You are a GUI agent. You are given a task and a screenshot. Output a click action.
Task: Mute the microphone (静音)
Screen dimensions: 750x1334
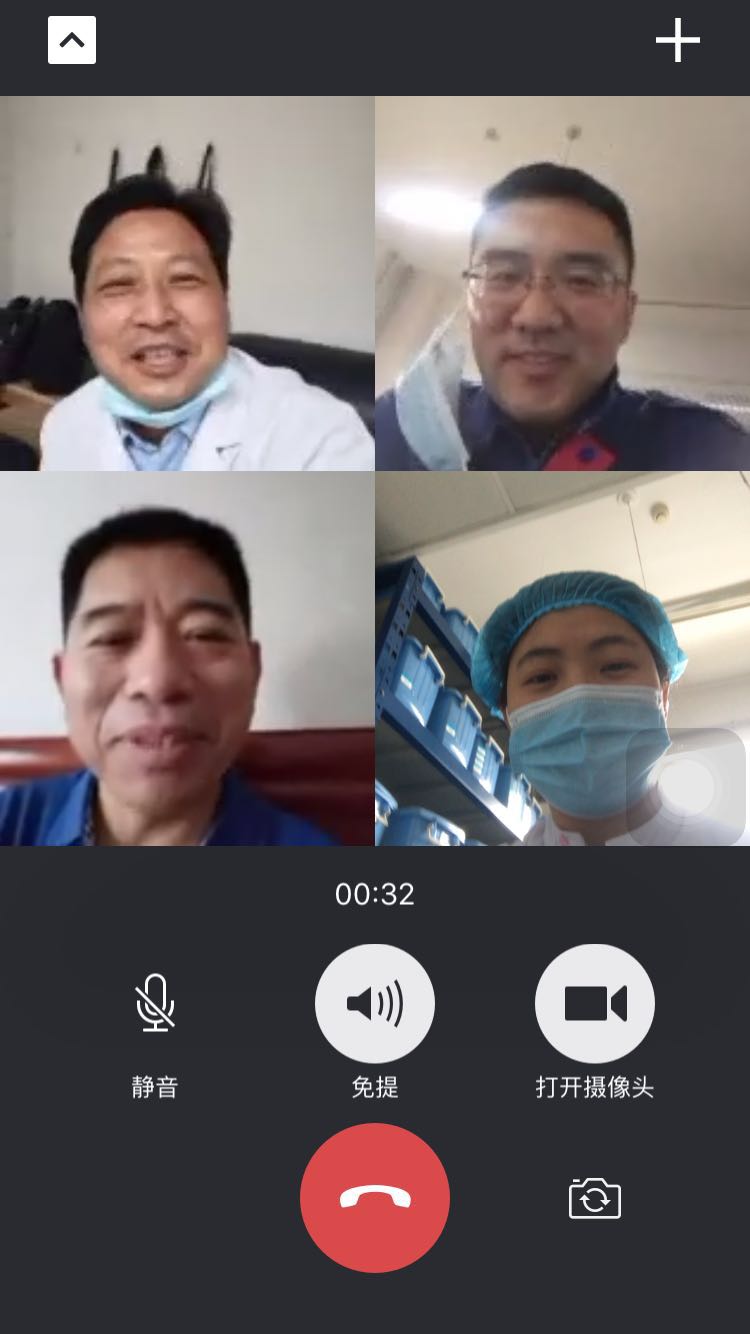tap(155, 1003)
